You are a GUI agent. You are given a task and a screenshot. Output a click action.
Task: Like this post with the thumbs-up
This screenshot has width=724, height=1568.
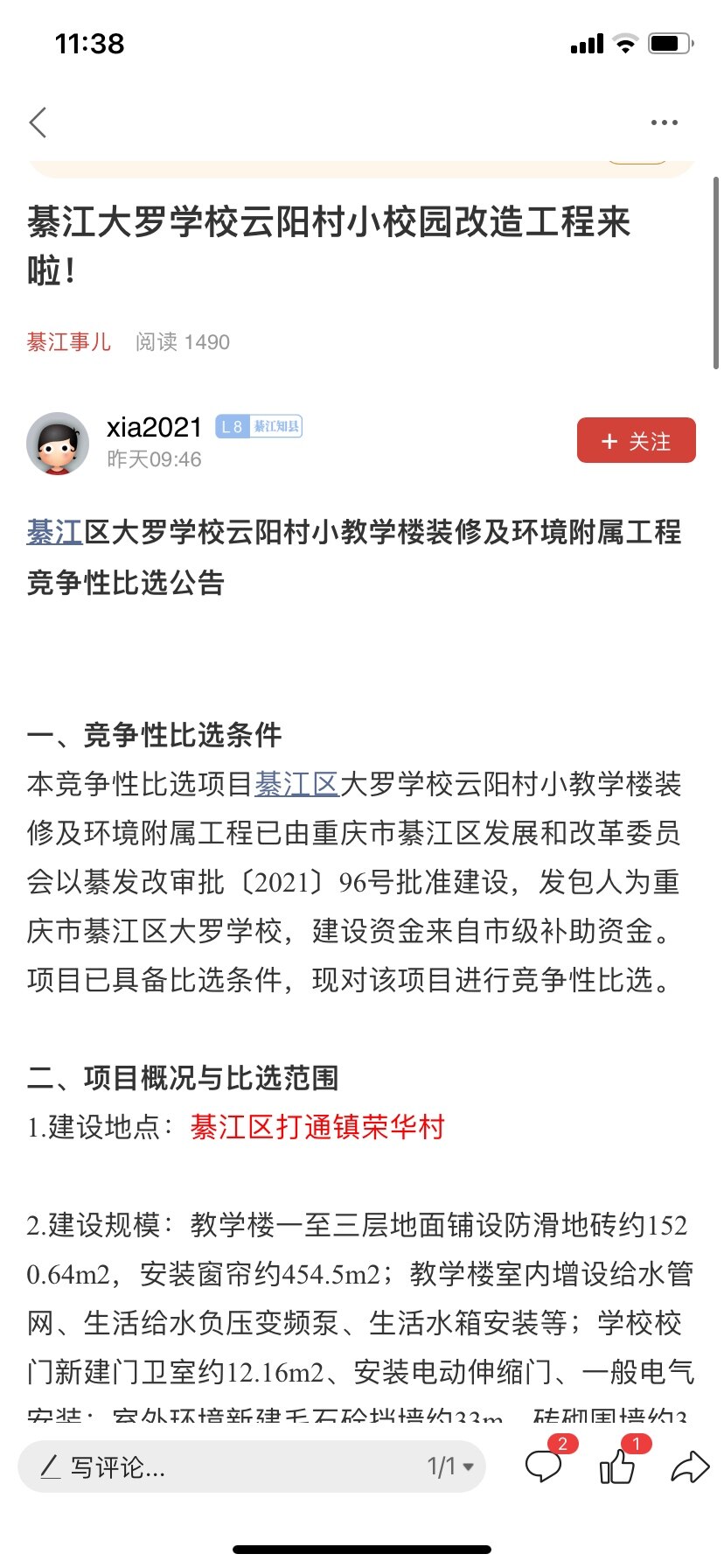[617, 1466]
